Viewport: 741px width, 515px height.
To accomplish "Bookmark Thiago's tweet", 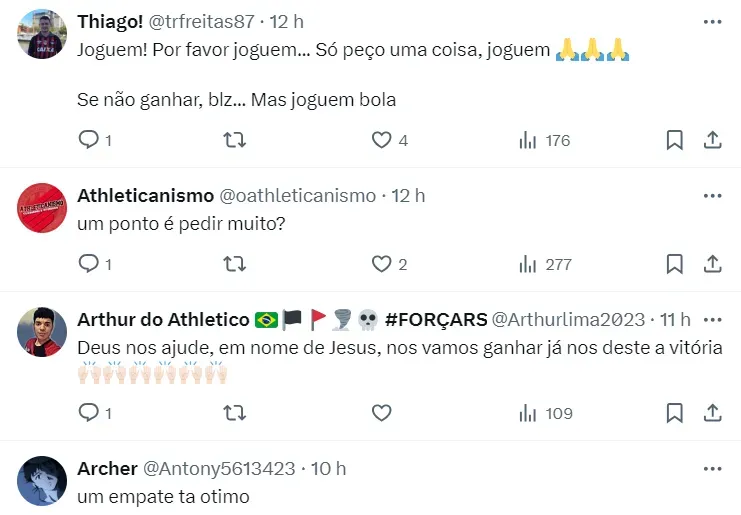I will tap(674, 140).
